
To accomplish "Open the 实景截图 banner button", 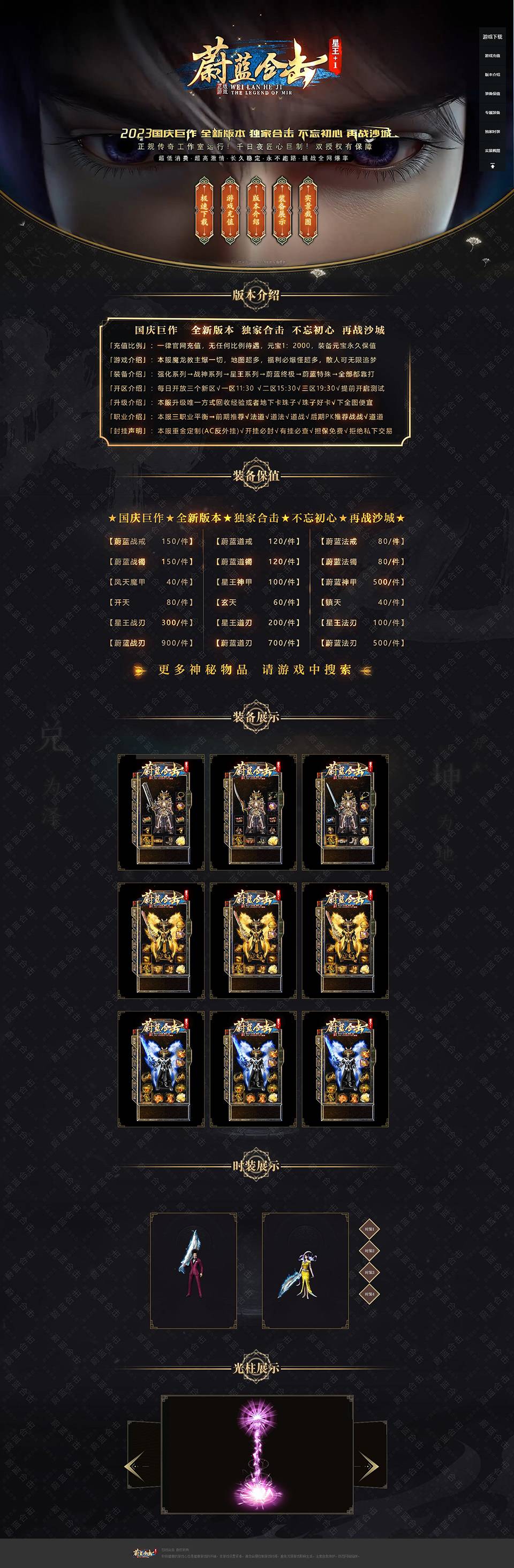I will pos(308,210).
